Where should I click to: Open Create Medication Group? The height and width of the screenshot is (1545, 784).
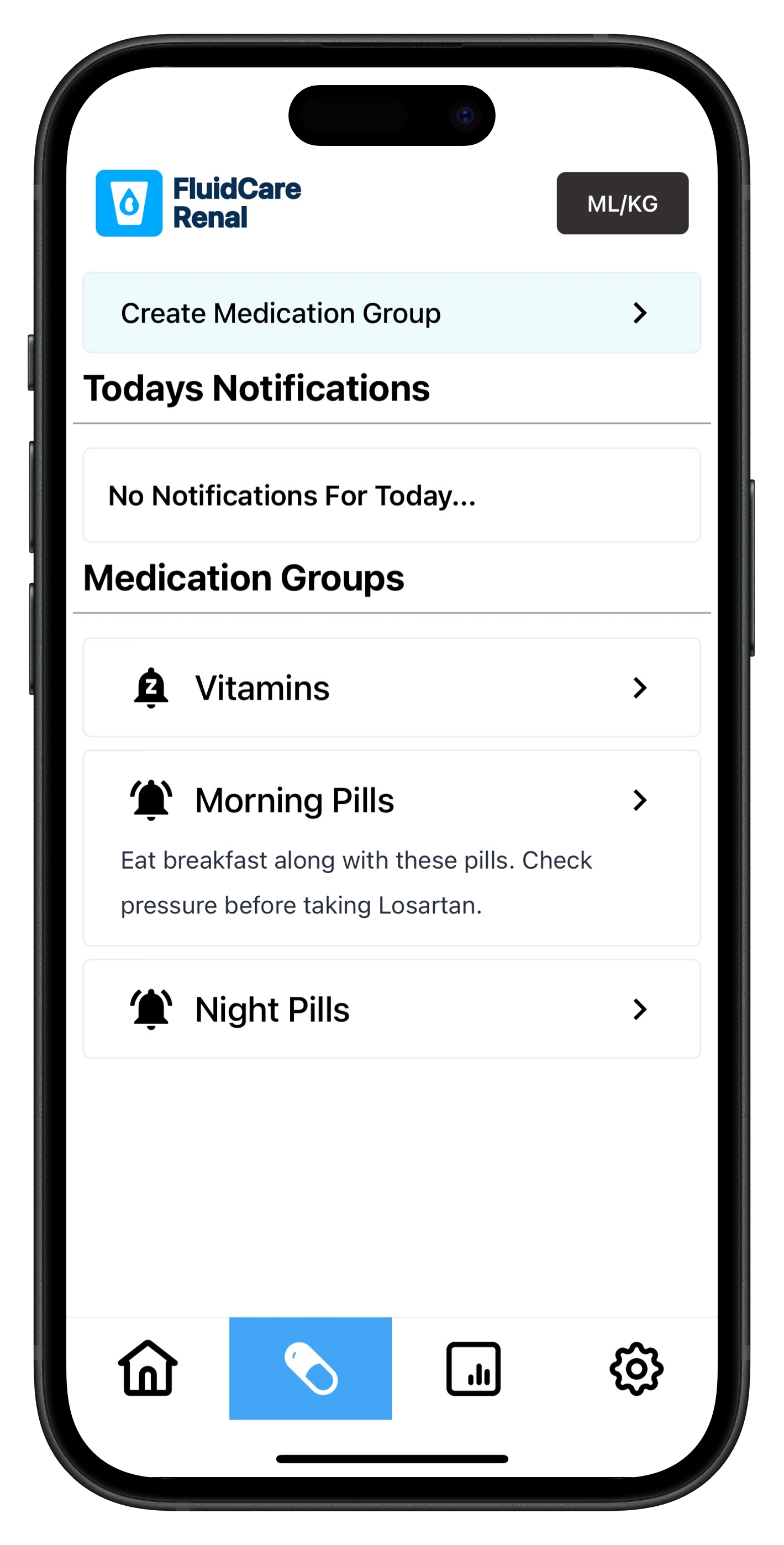coord(391,313)
